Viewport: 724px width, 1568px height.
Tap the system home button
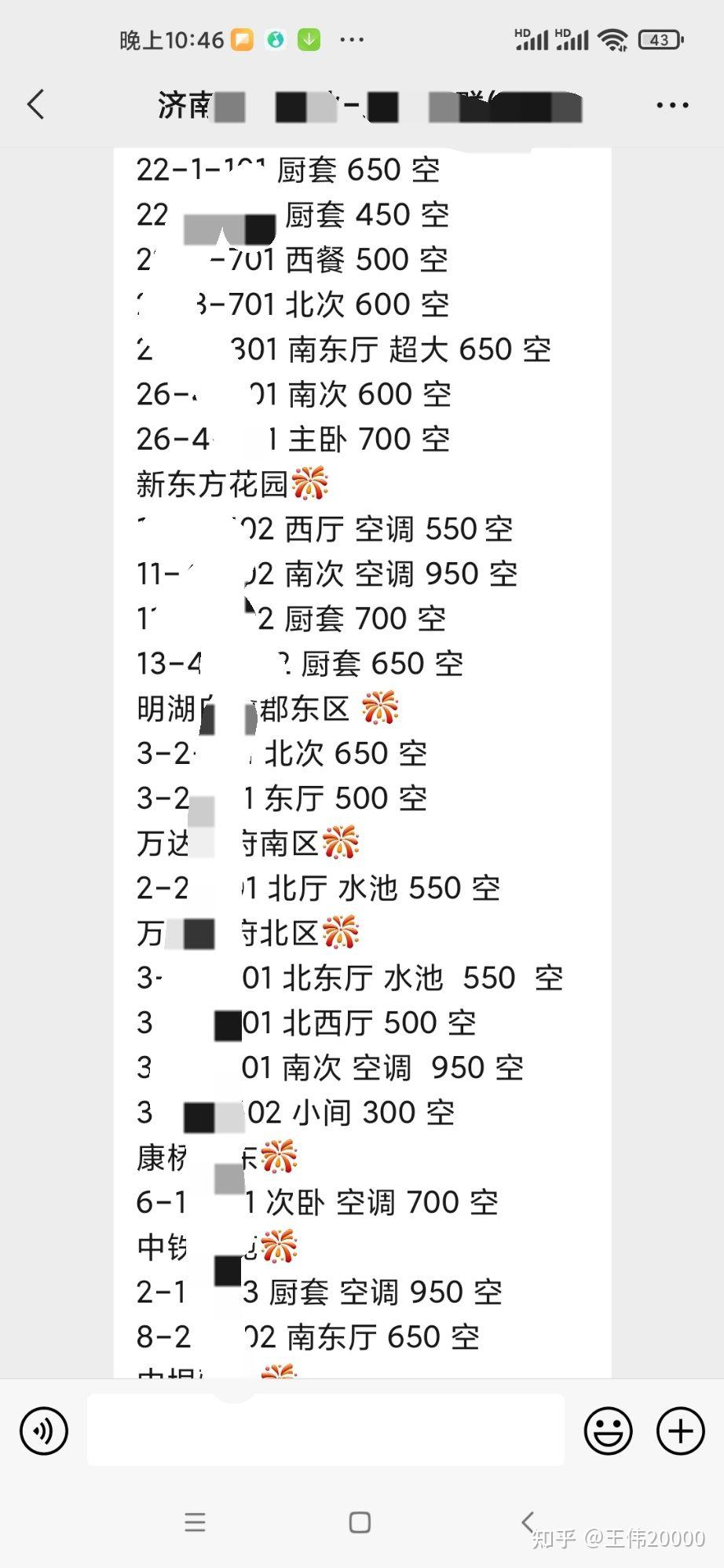coord(360,1522)
